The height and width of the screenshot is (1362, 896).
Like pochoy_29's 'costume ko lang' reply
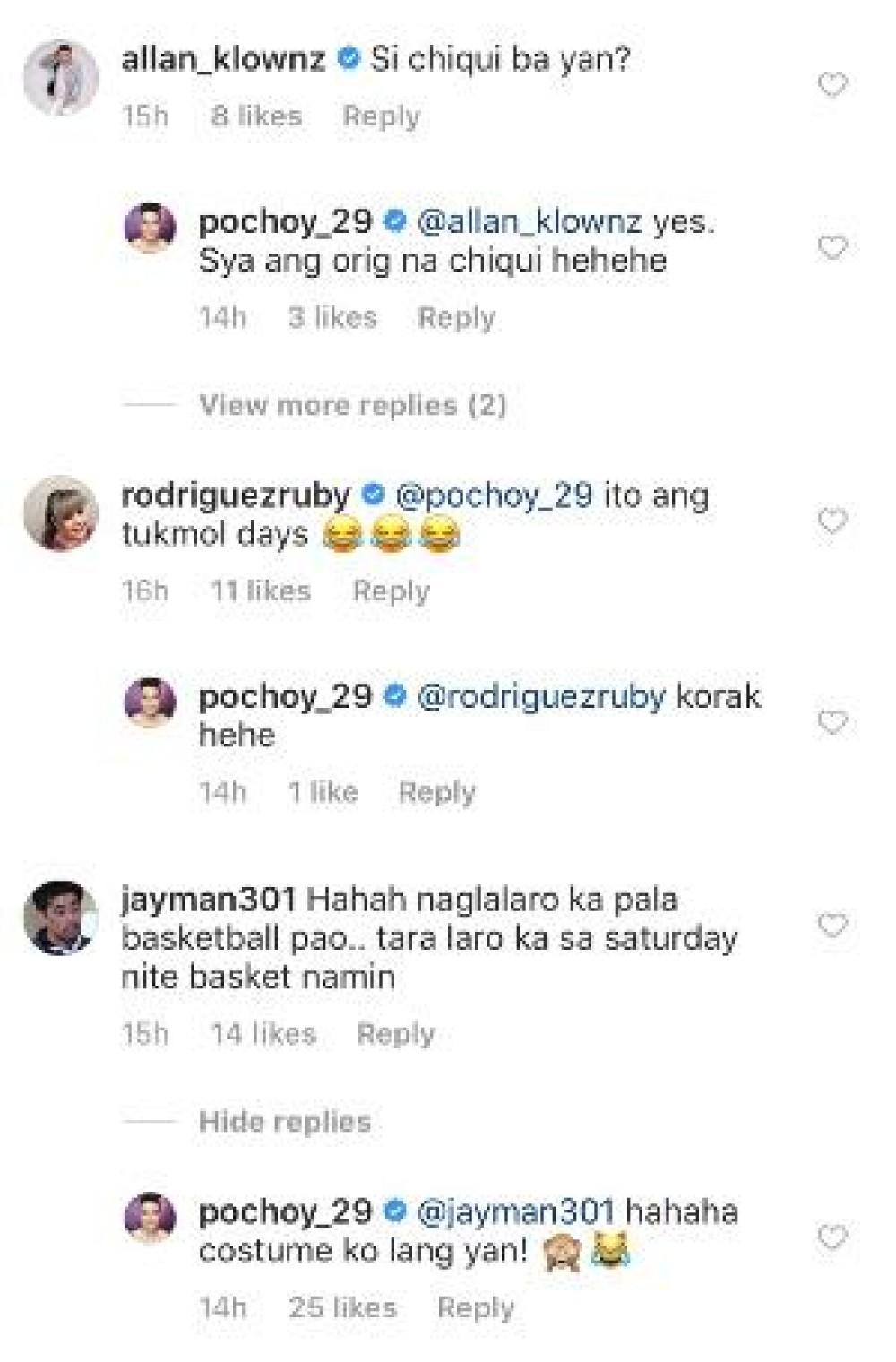click(x=832, y=1237)
